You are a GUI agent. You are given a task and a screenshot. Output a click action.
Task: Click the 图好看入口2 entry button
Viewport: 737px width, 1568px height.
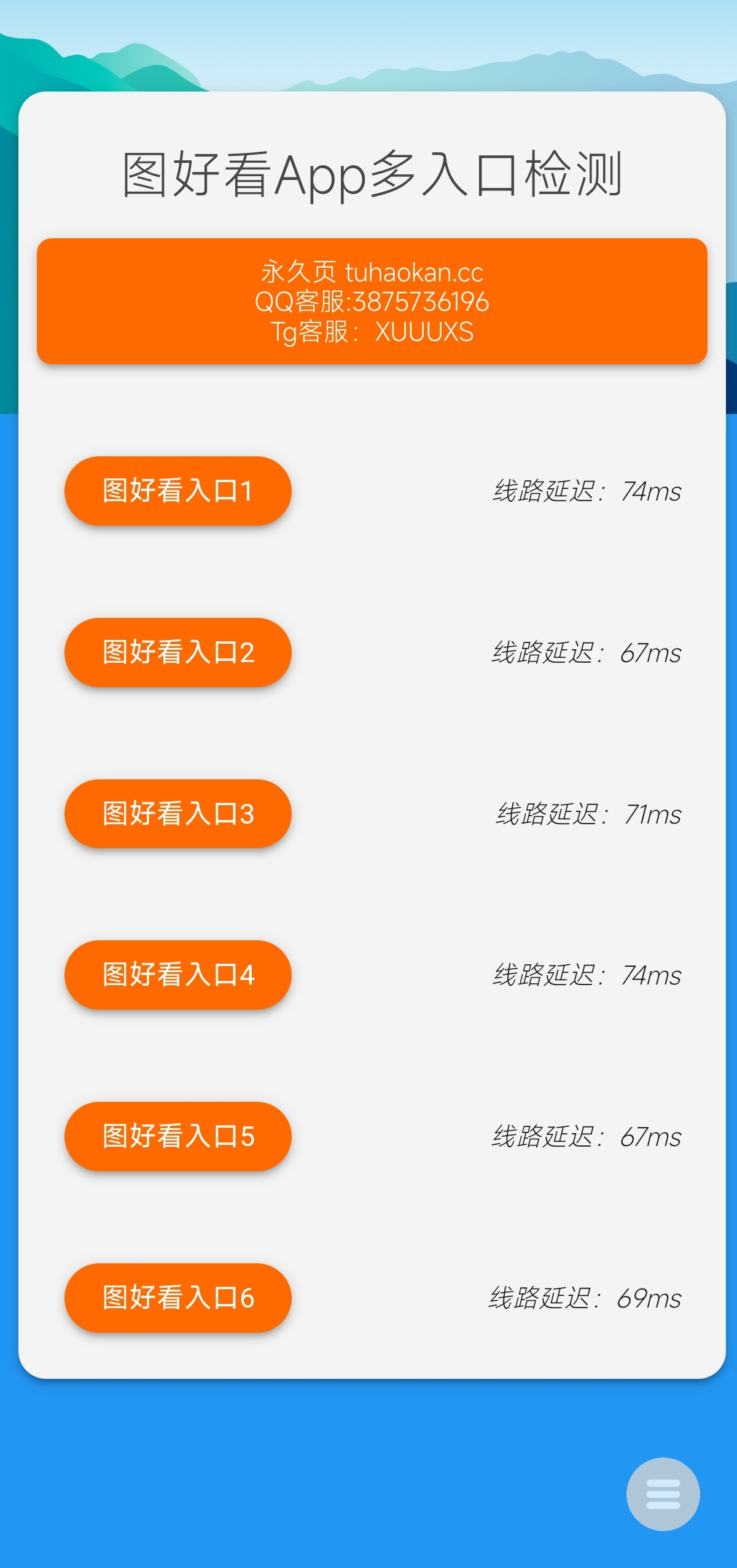pyautogui.click(x=177, y=652)
